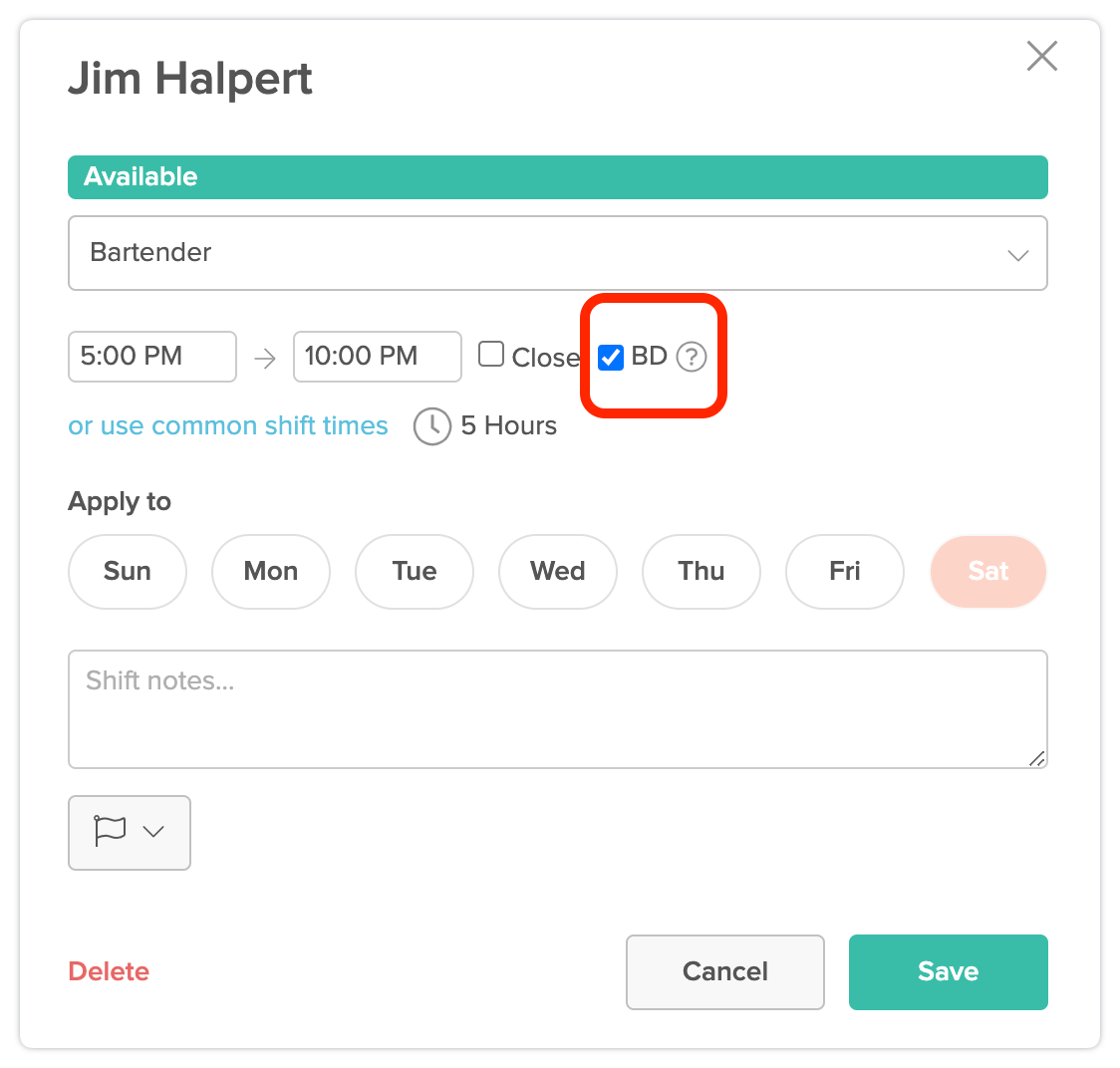1120x1068 pixels.
Task: Focus the Shift notes text box
Action: coord(557,709)
